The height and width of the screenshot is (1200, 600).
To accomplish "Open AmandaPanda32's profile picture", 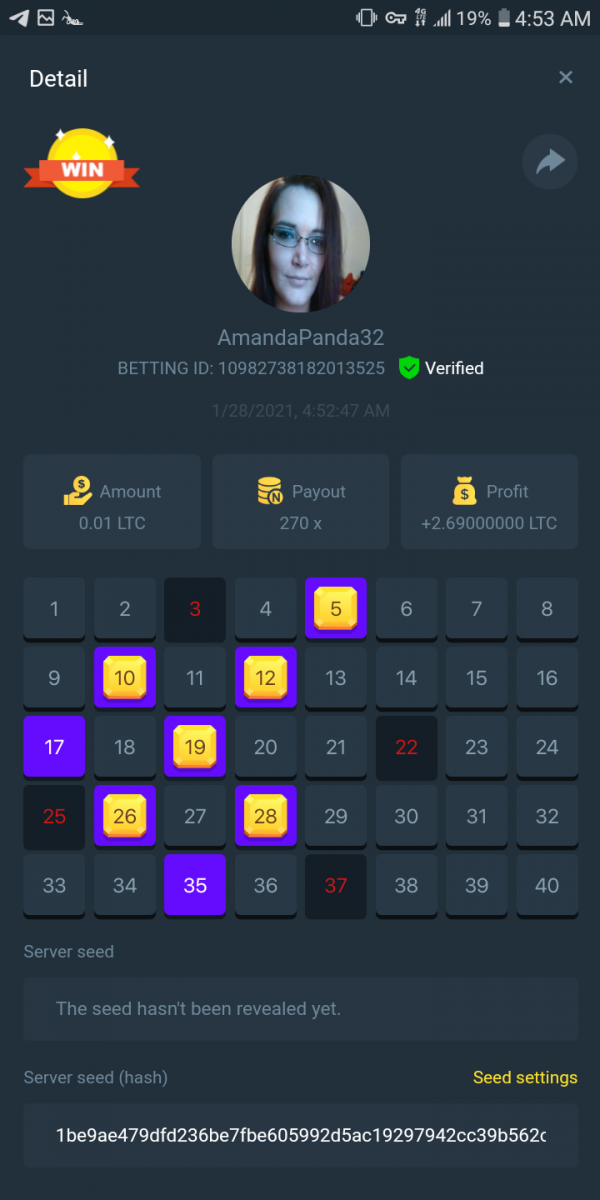I will (x=301, y=245).
